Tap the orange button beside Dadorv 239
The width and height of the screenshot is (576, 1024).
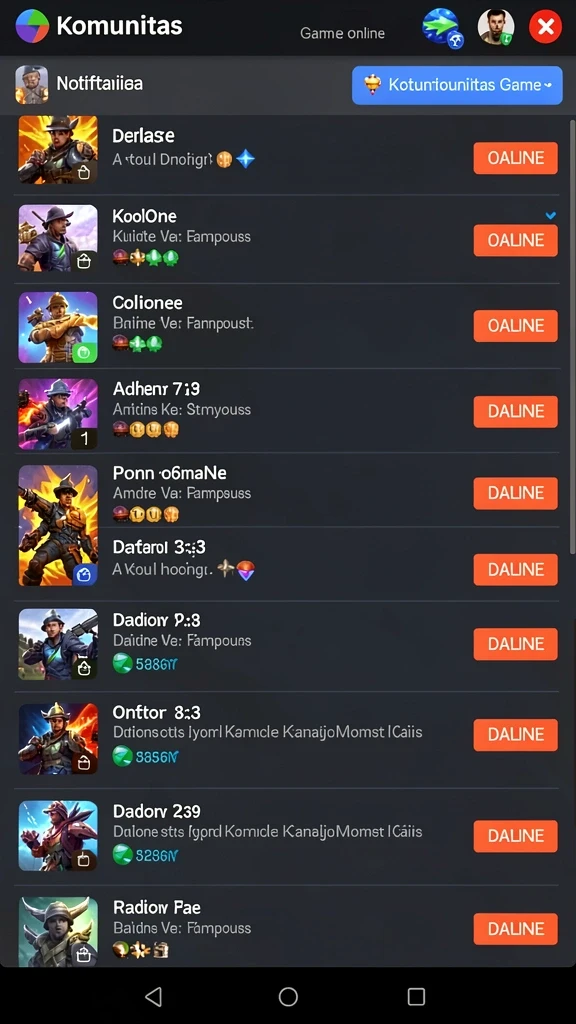(x=515, y=837)
